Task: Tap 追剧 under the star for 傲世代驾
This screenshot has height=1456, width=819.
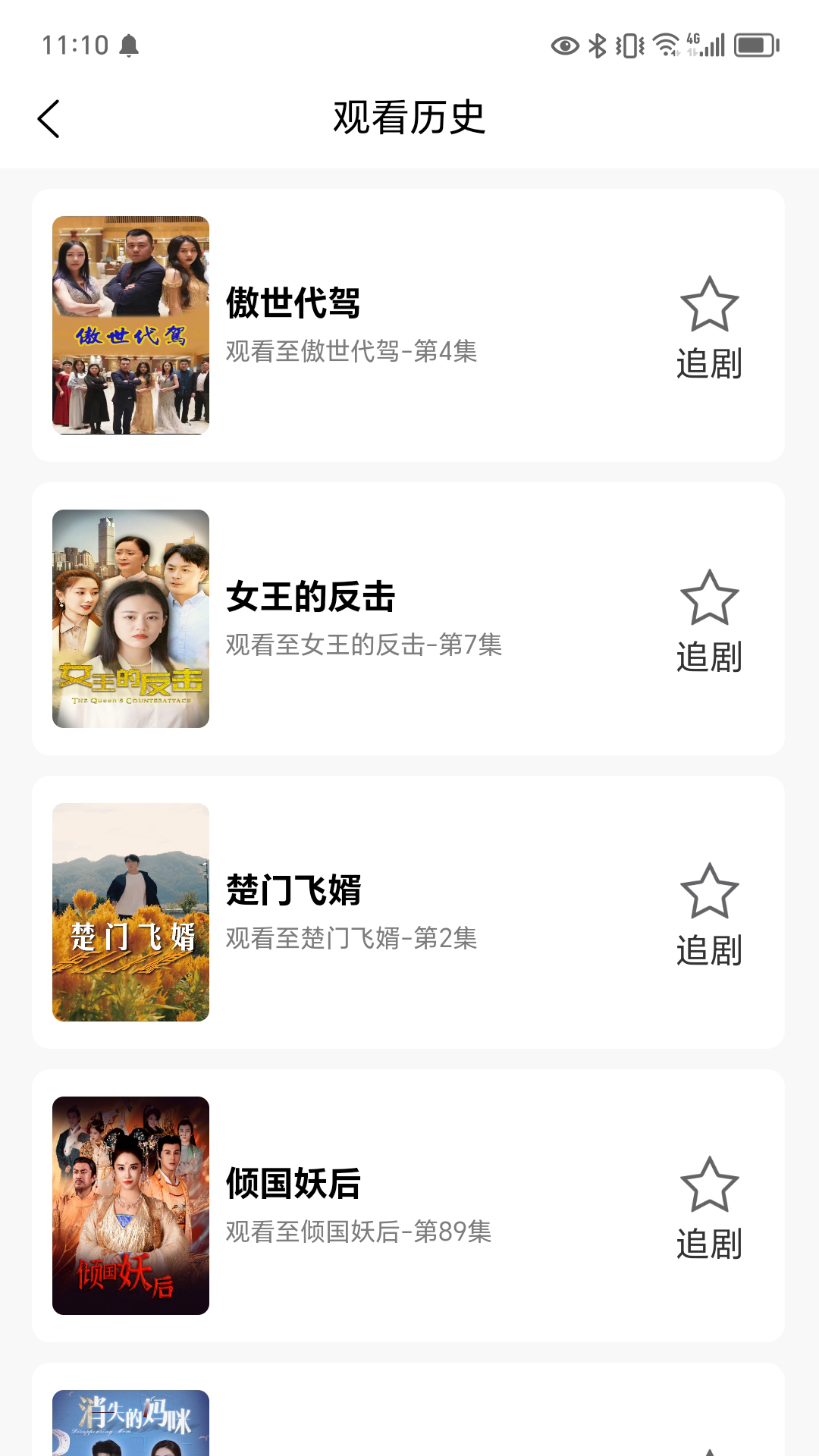Action: click(710, 363)
